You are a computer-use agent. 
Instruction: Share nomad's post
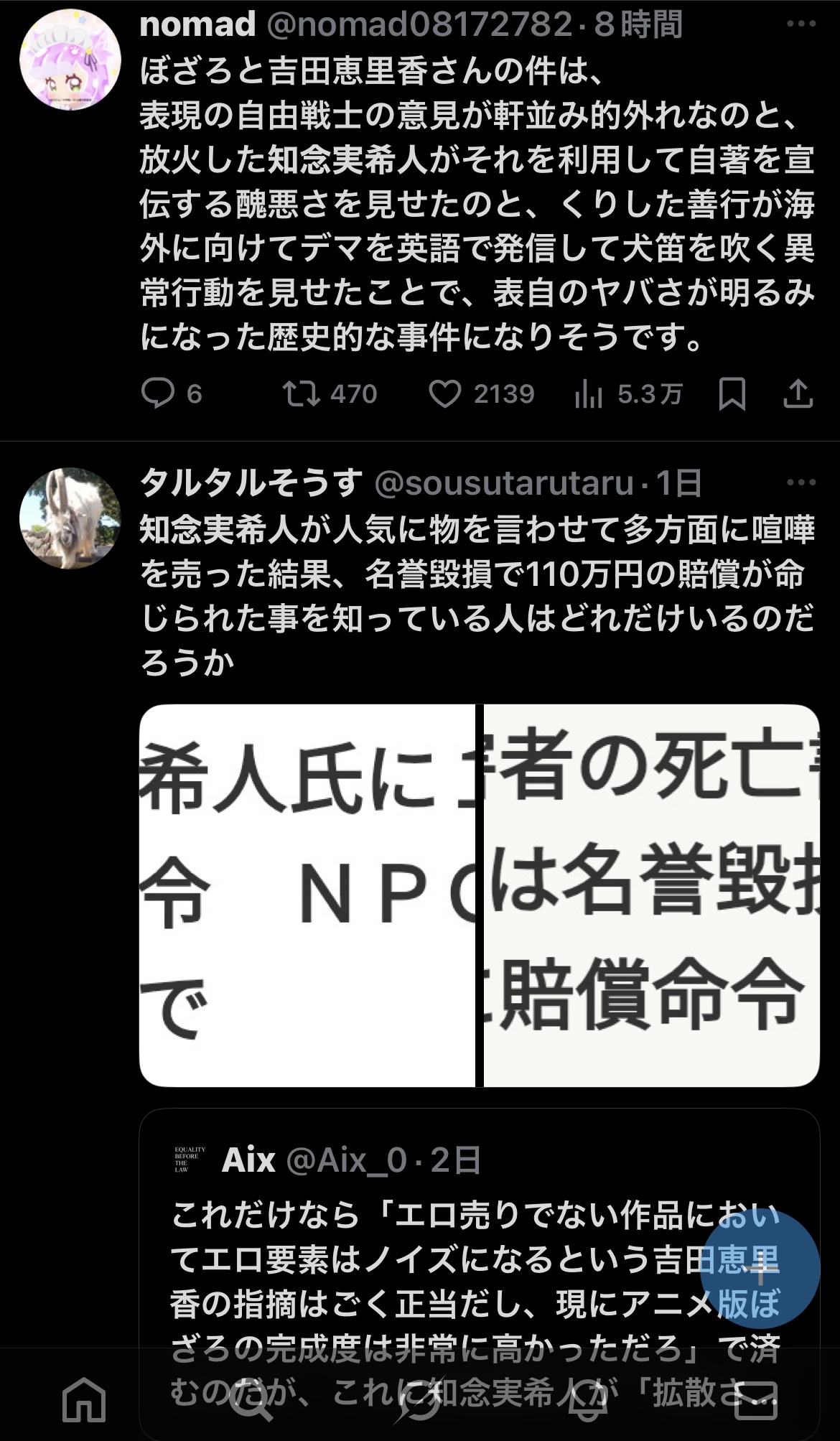coord(798,393)
